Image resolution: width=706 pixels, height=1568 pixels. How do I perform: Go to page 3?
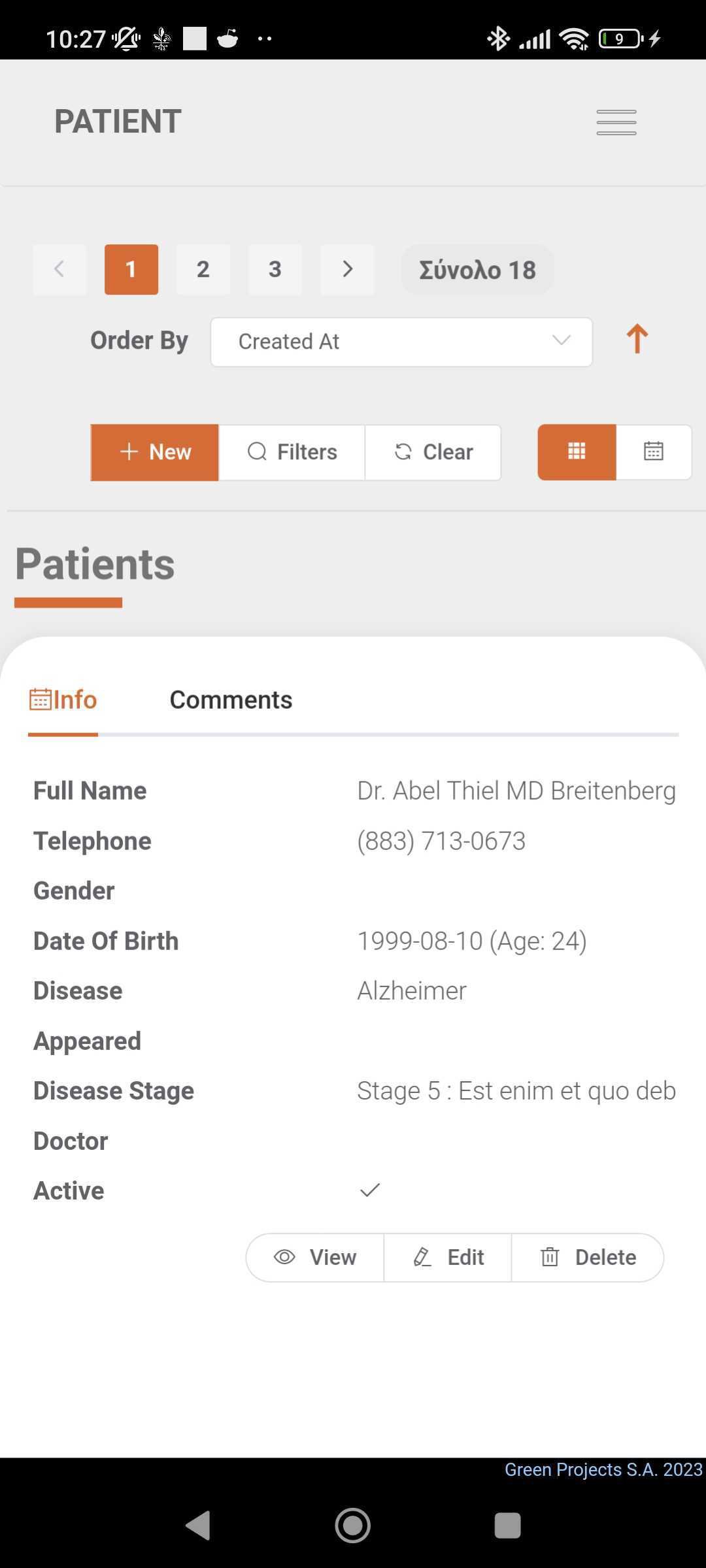tap(275, 269)
